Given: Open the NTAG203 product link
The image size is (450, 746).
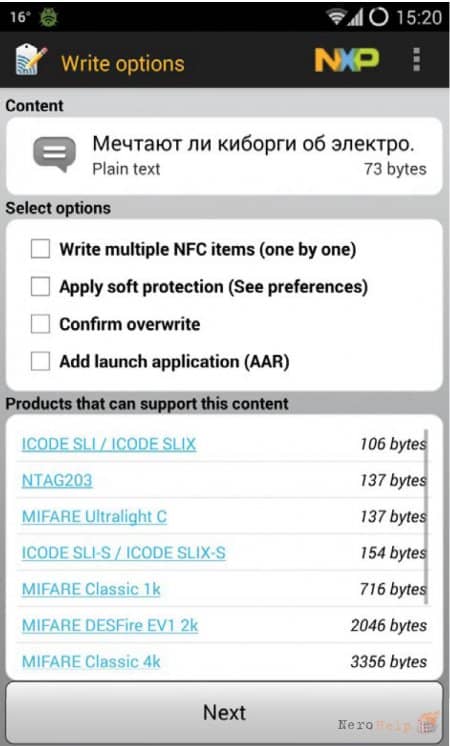Looking at the screenshot, I should point(57,480).
